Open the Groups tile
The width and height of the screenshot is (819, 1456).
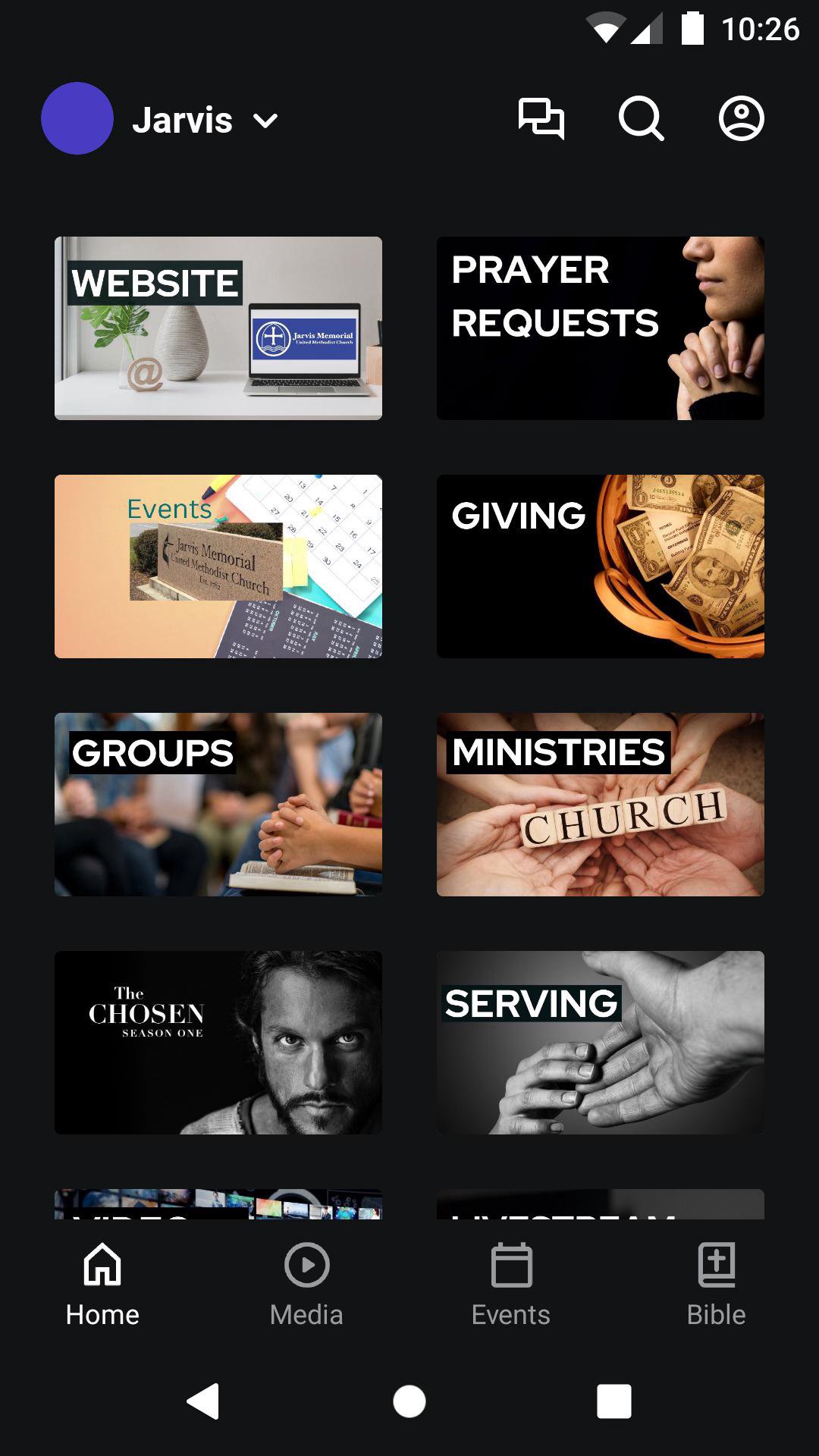(x=218, y=804)
